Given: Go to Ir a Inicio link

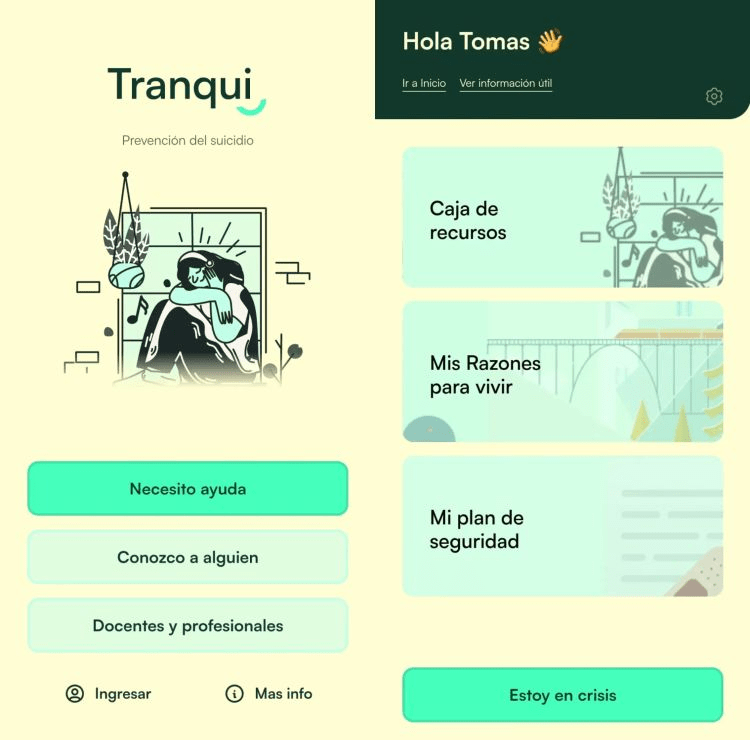Looking at the screenshot, I should [x=424, y=84].
